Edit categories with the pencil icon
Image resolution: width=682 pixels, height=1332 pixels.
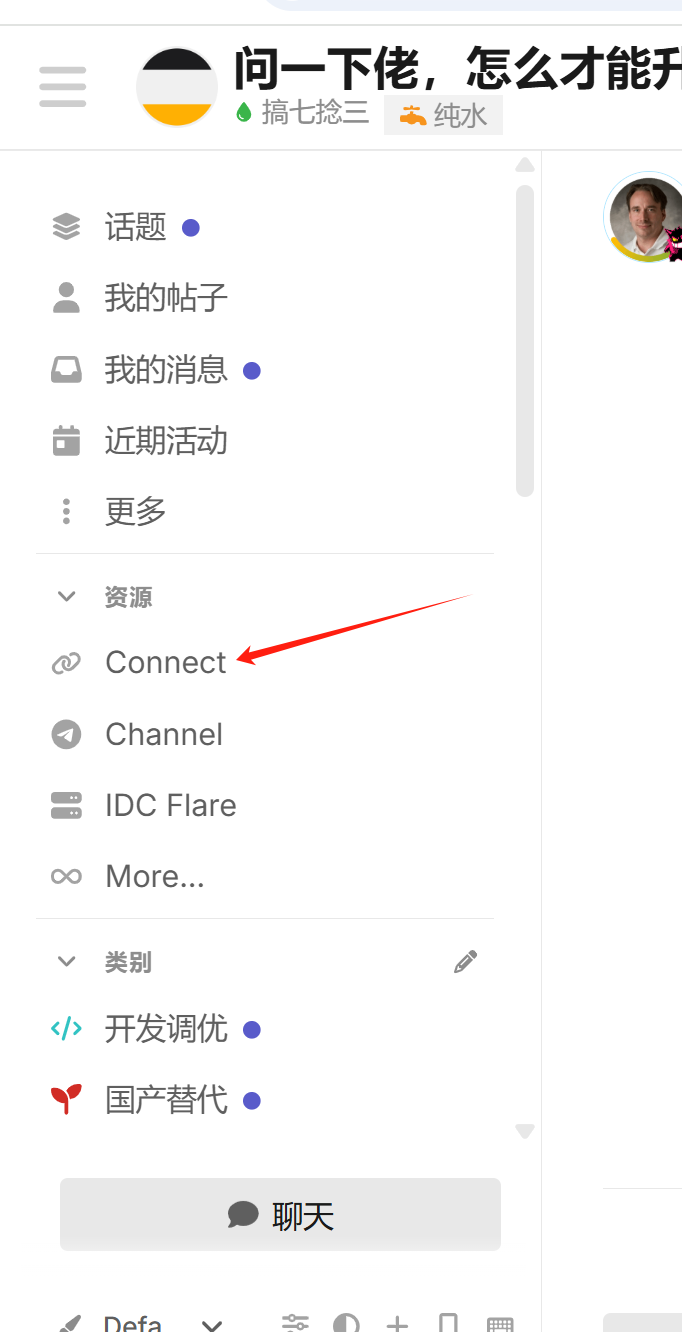click(x=465, y=962)
